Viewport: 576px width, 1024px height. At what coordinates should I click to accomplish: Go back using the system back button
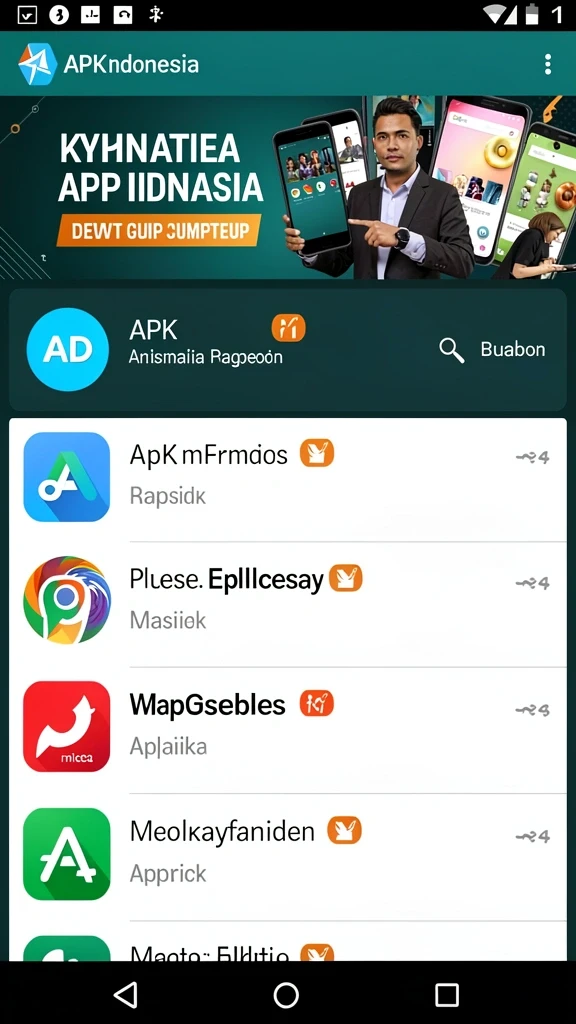pos(125,995)
